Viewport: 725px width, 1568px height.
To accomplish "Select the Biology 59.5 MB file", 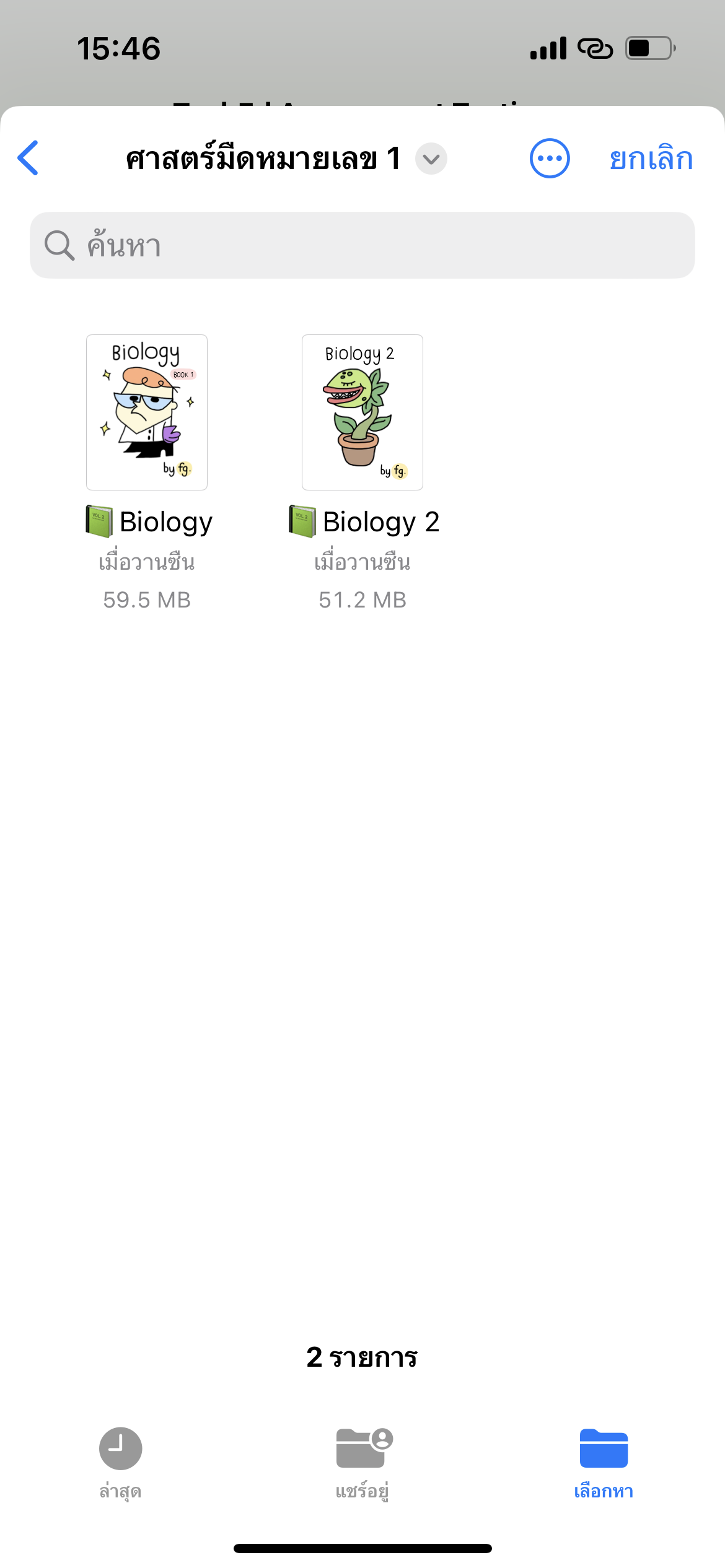I will pos(147,412).
